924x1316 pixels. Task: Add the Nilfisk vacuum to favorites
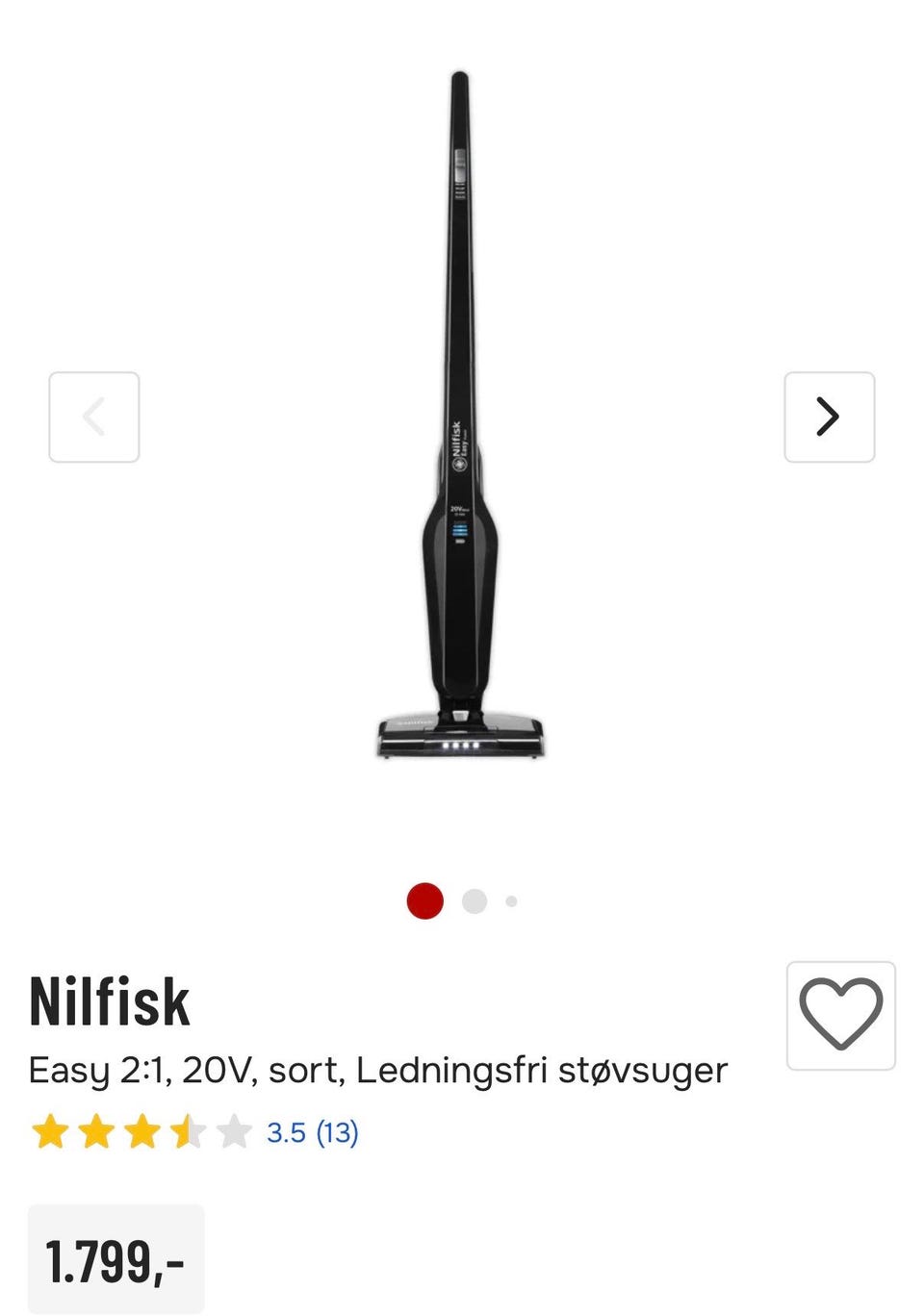(x=840, y=1015)
